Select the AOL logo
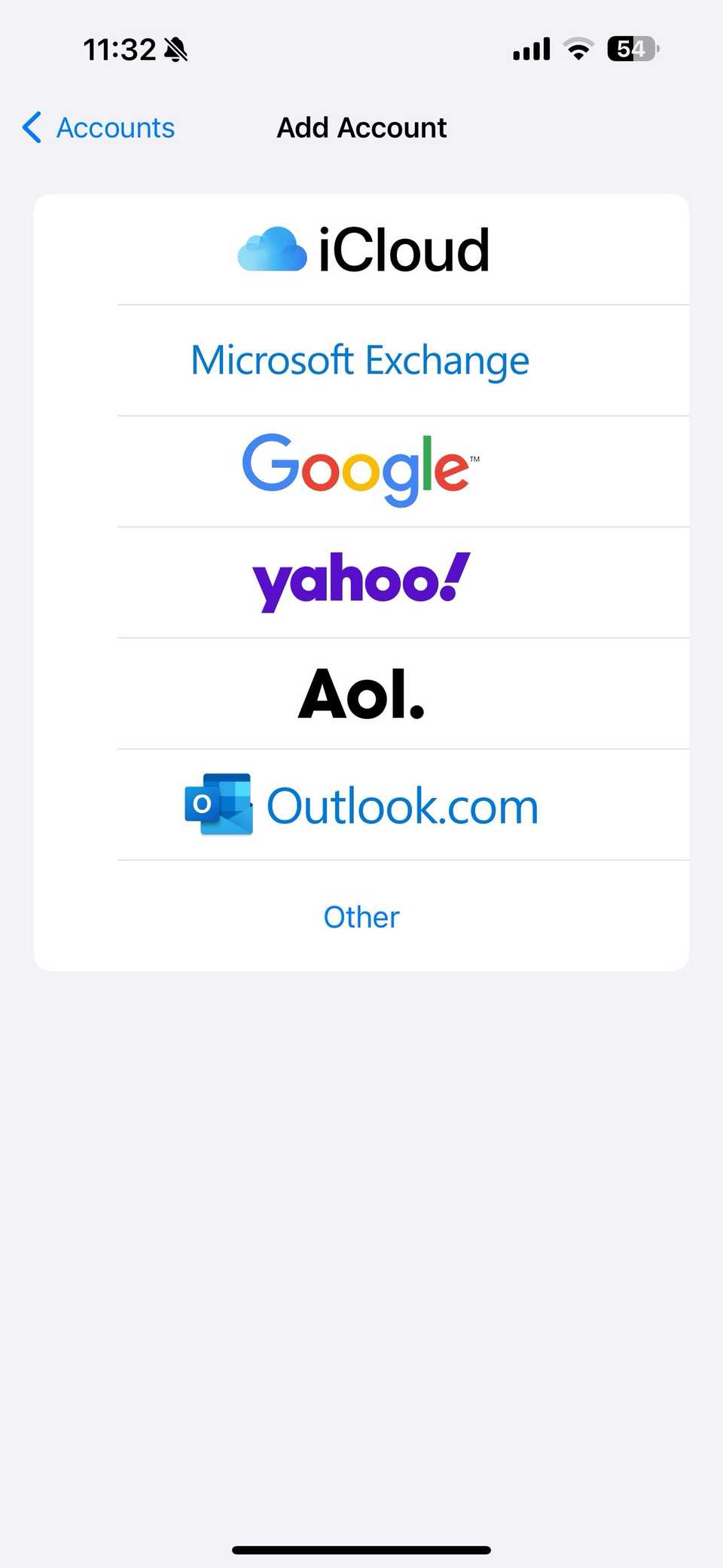The width and height of the screenshot is (723, 1568). pos(361,693)
